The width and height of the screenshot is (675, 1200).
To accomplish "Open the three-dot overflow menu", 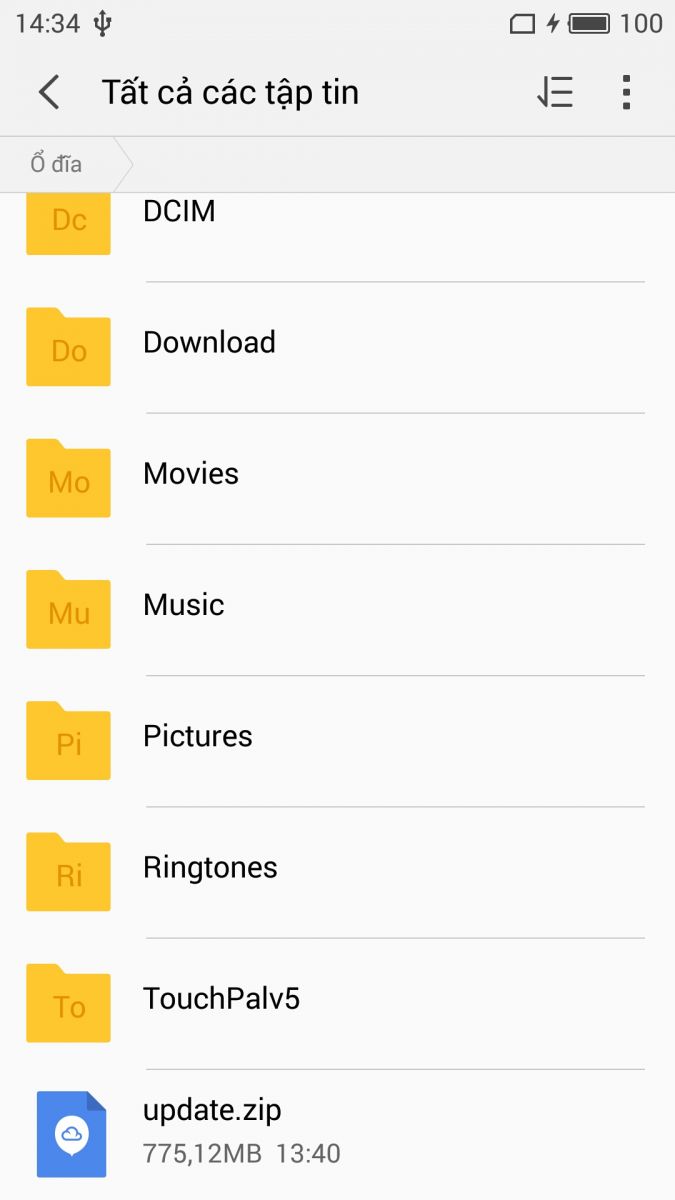I will pyautogui.click(x=626, y=92).
